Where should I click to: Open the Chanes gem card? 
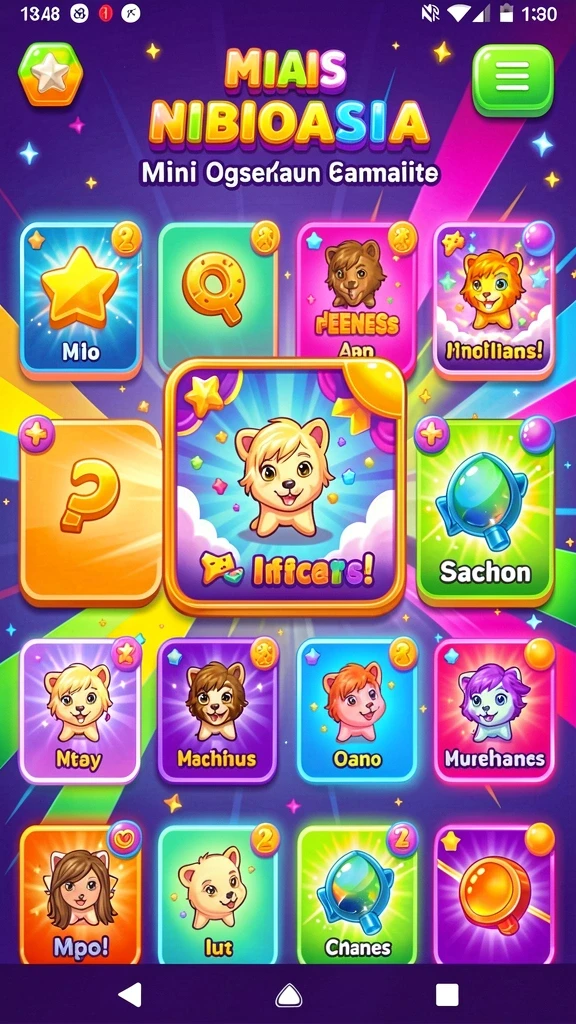(357, 895)
